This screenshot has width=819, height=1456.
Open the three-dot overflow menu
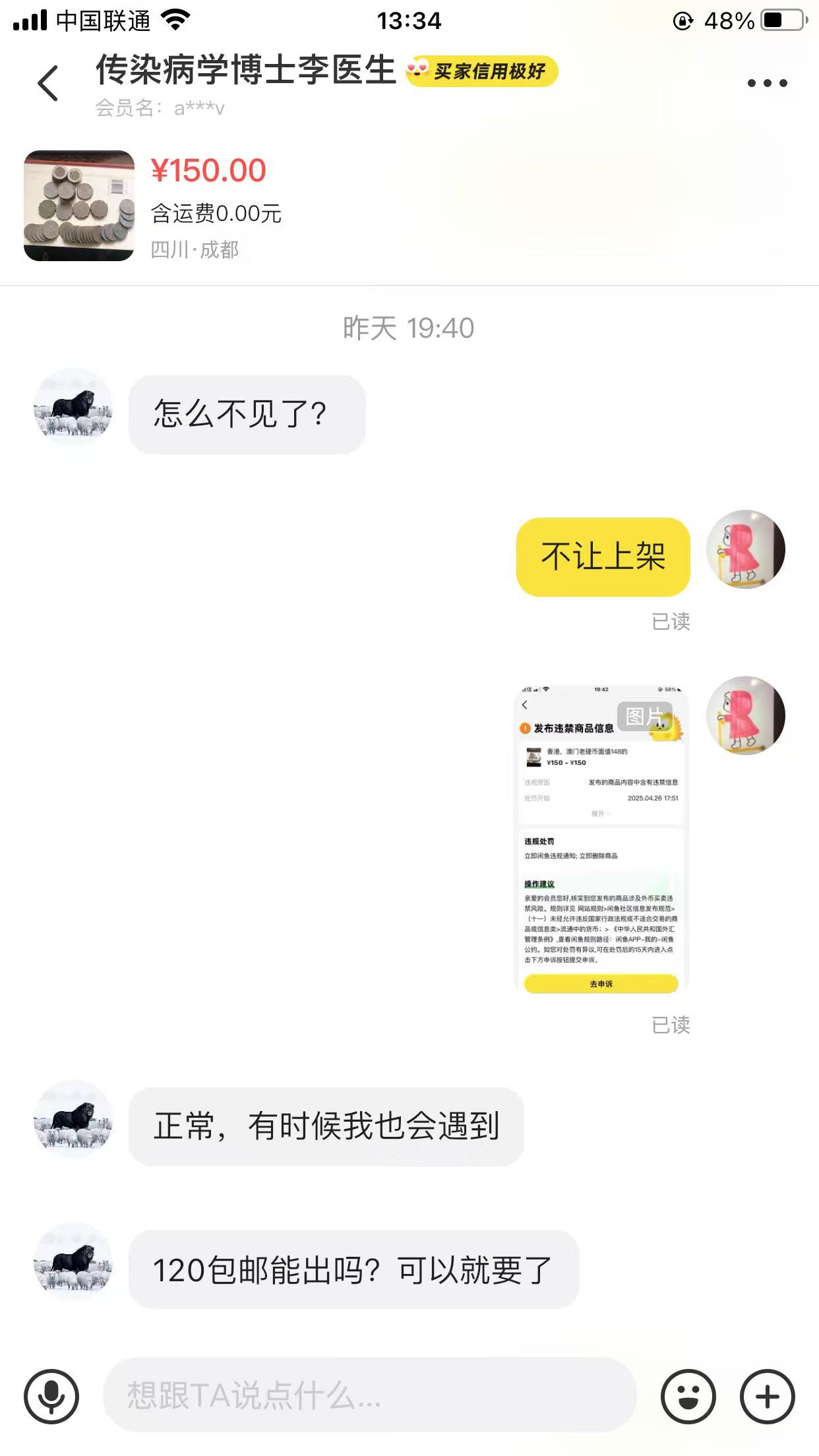pyautogui.click(x=767, y=83)
